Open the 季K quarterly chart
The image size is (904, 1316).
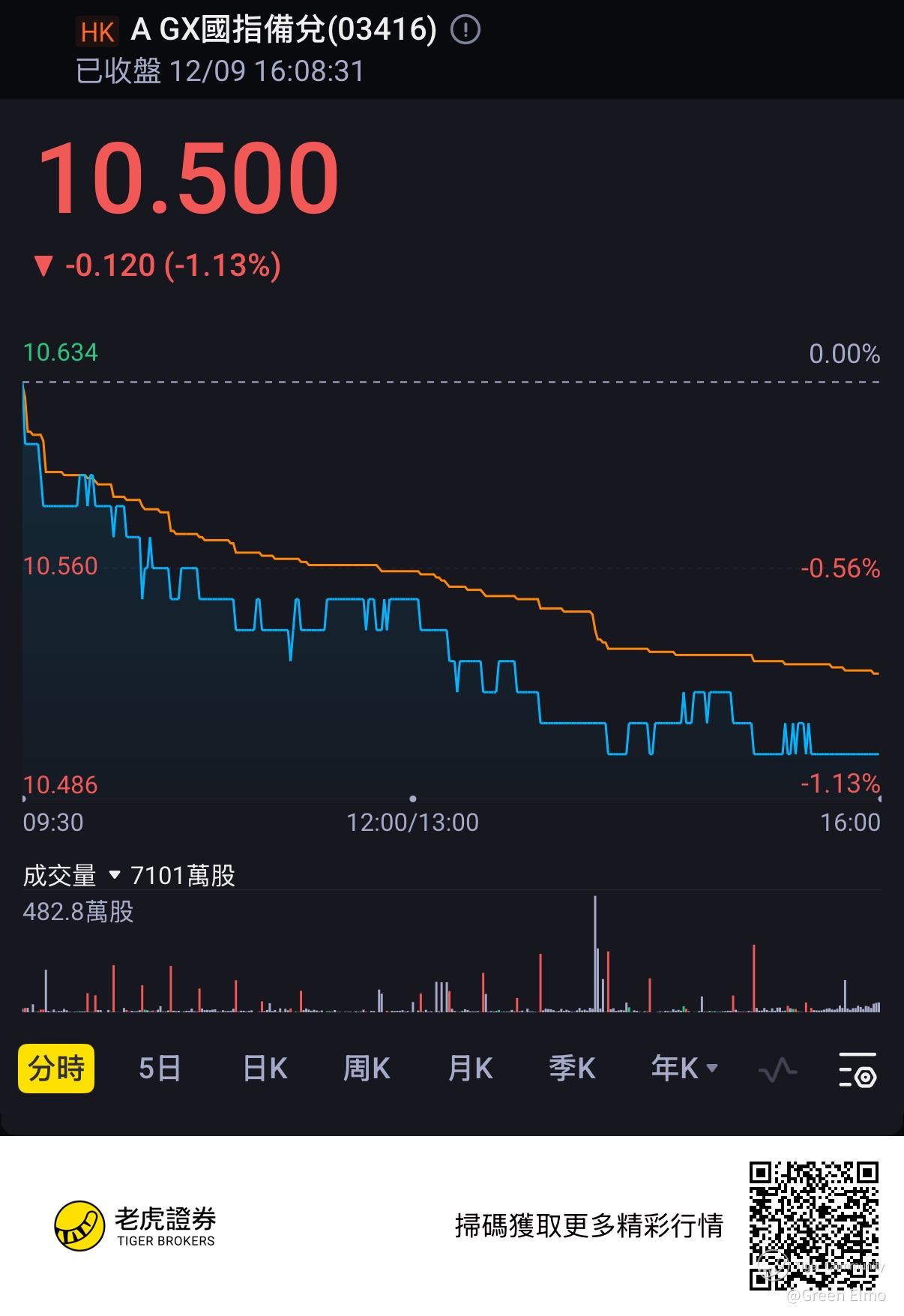[572, 1068]
